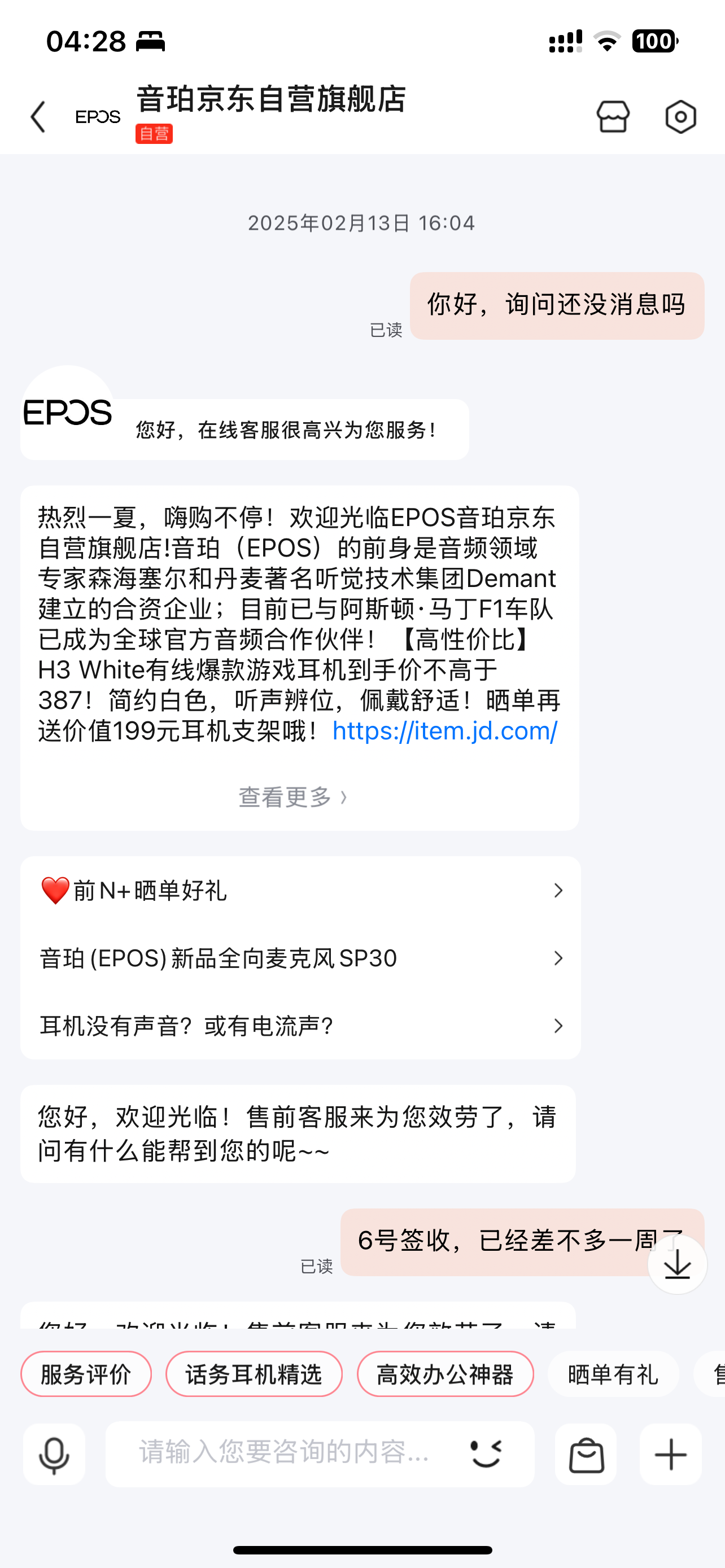Select the 话务耳机精选 chip
The width and height of the screenshot is (725, 1568).
254,1374
